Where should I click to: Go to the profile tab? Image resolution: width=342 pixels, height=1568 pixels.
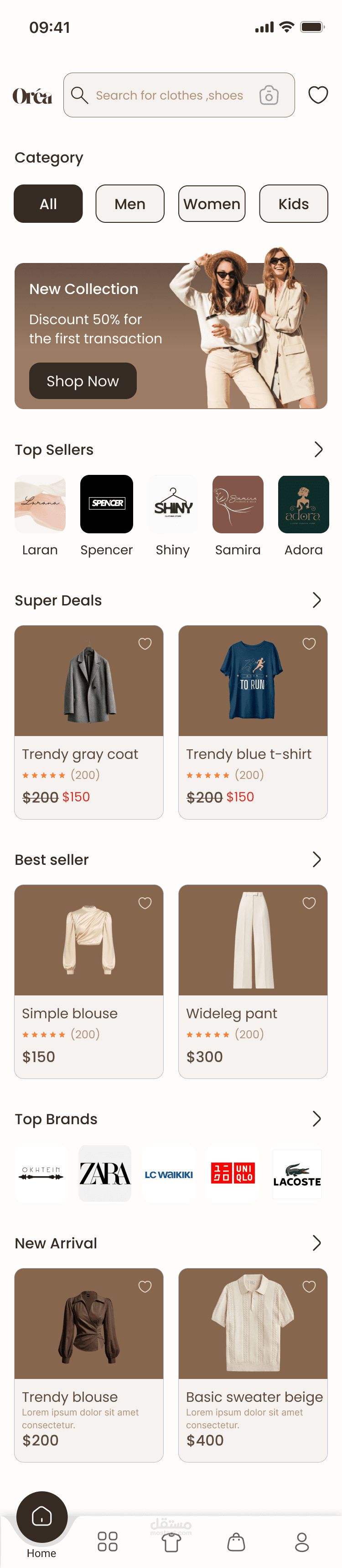[x=302, y=1542]
